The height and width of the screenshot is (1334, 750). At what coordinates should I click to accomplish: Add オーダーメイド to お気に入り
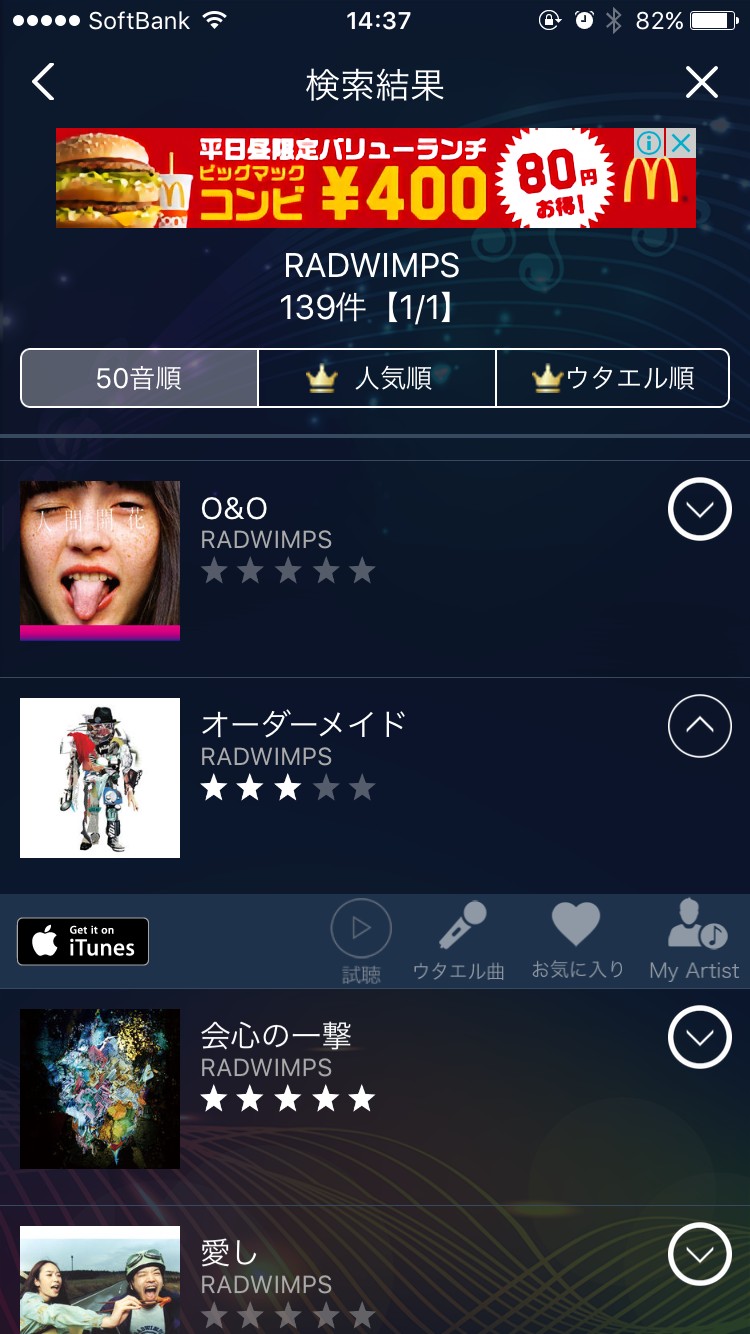pos(577,940)
